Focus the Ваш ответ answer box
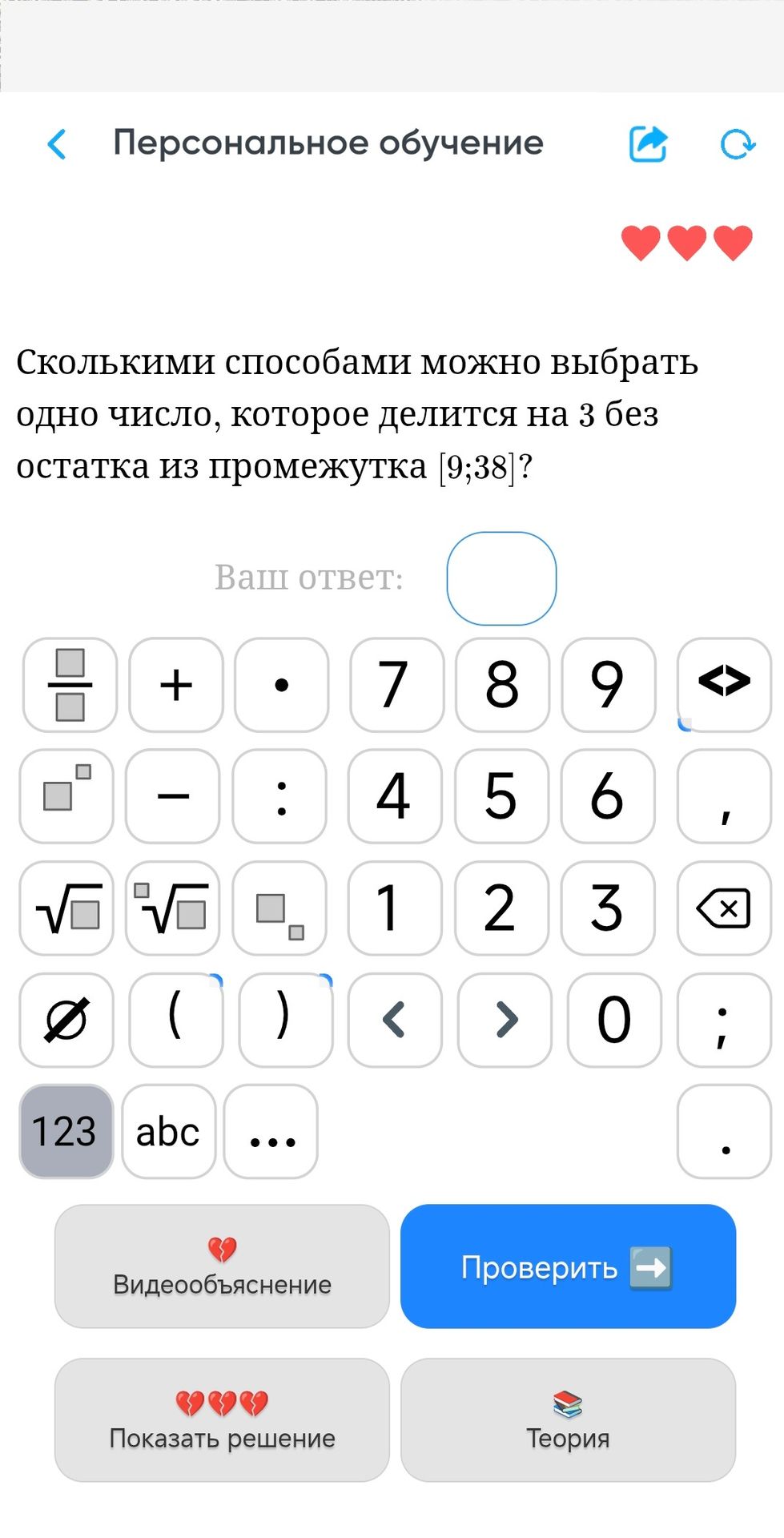 pyautogui.click(x=501, y=578)
